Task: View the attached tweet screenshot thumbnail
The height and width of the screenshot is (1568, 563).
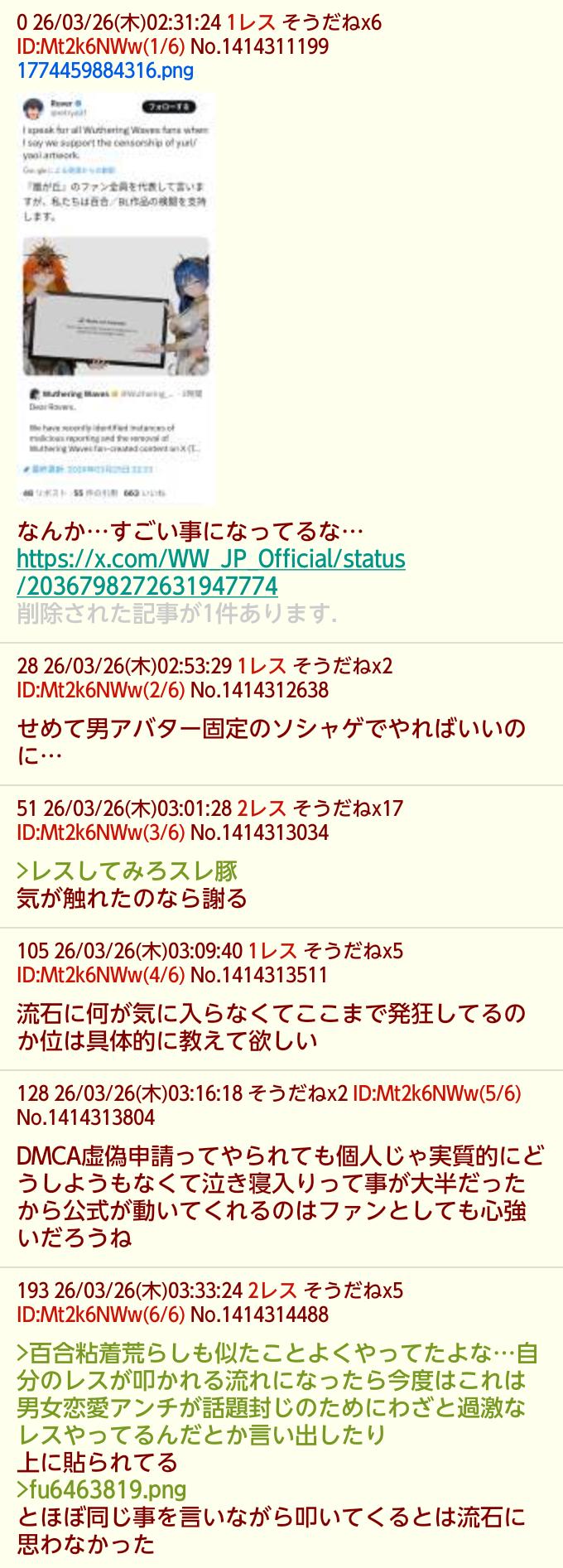Action: coord(116,298)
